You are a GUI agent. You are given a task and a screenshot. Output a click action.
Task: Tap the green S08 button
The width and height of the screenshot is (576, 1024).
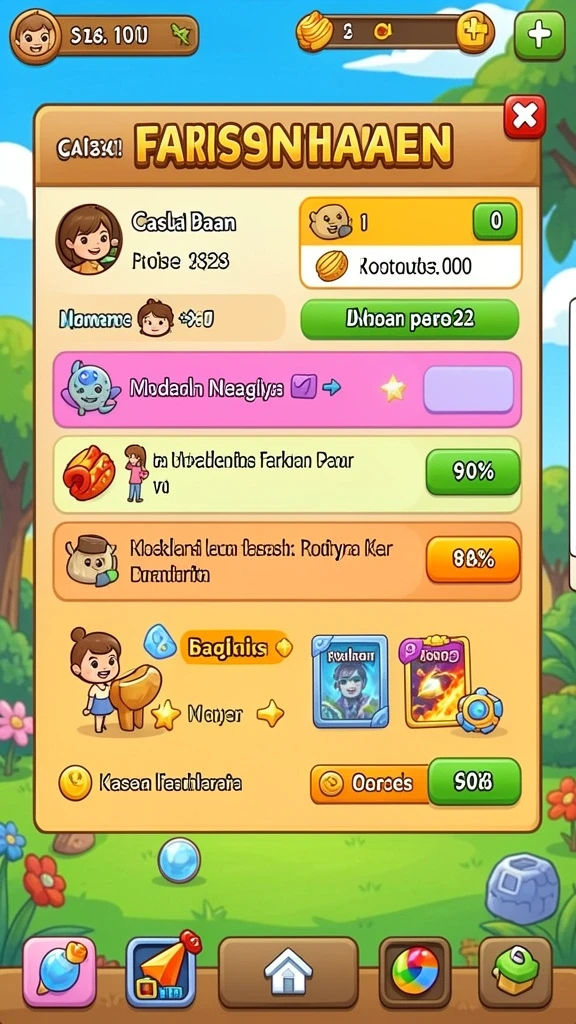pyautogui.click(x=474, y=782)
